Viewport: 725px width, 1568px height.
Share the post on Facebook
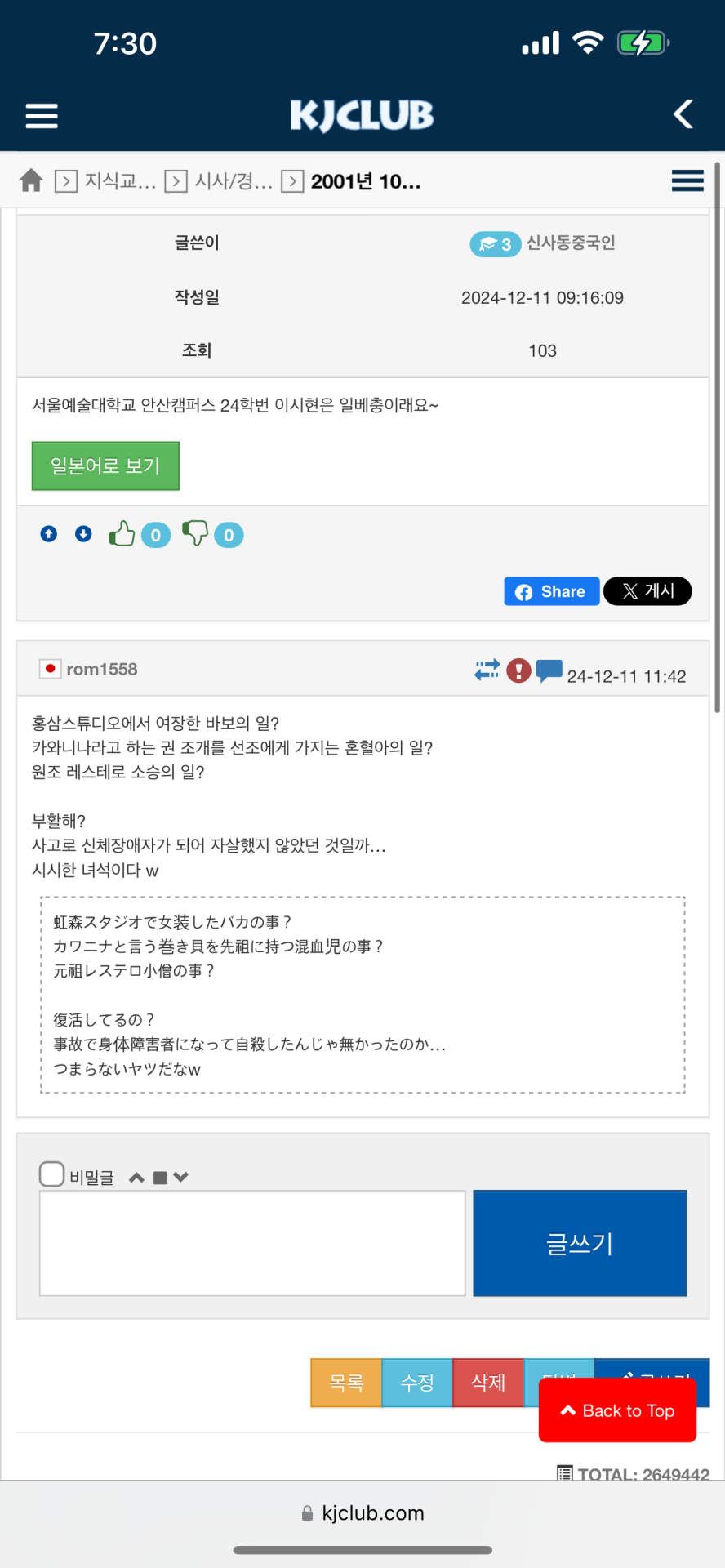(x=551, y=591)
